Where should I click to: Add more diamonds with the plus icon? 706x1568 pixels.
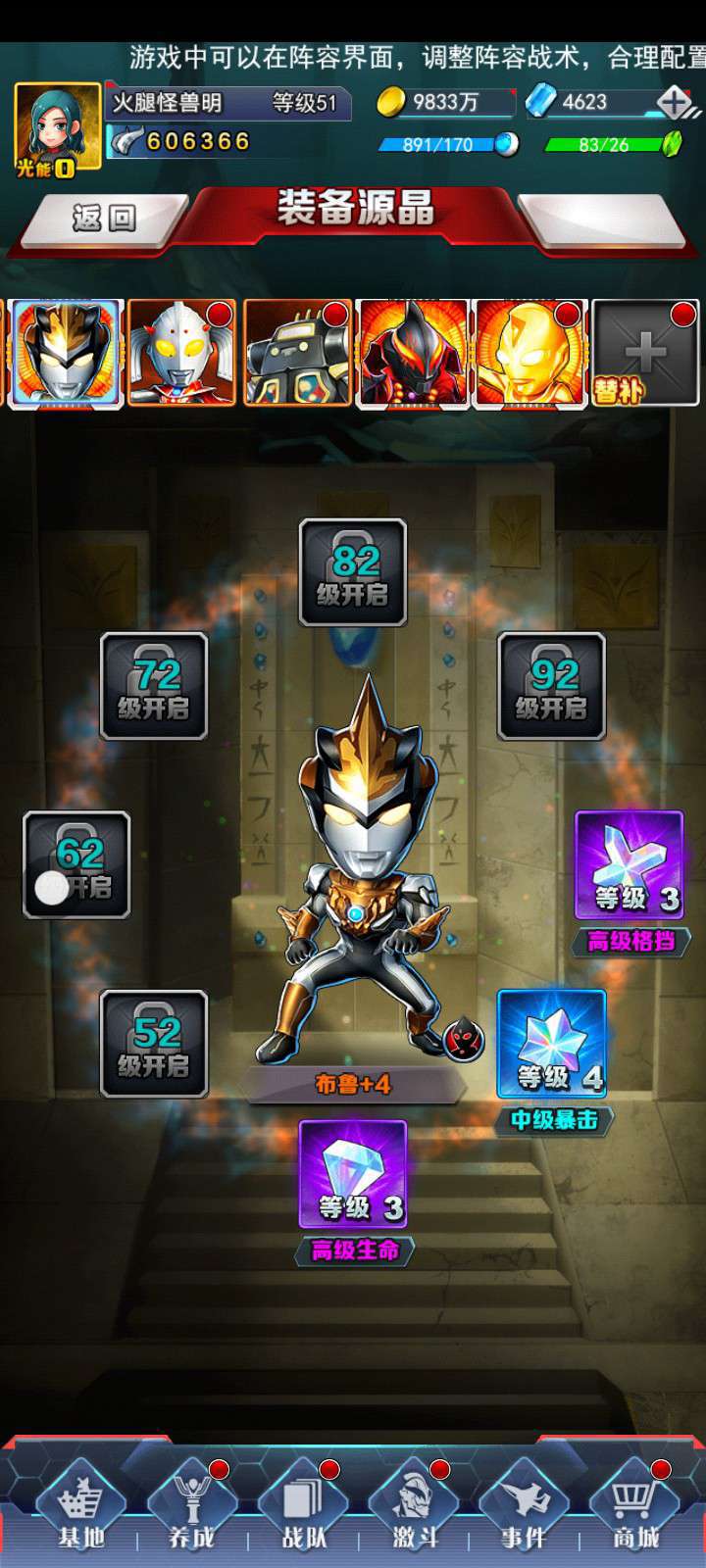[674, 102]
